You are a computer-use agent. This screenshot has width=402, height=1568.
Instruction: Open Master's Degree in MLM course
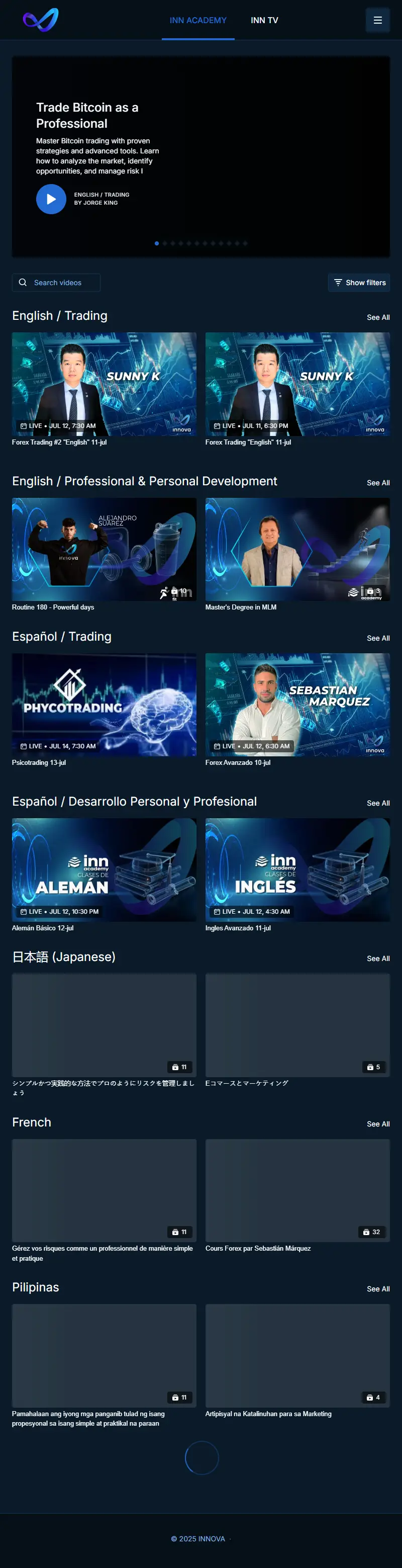(297, 549)
